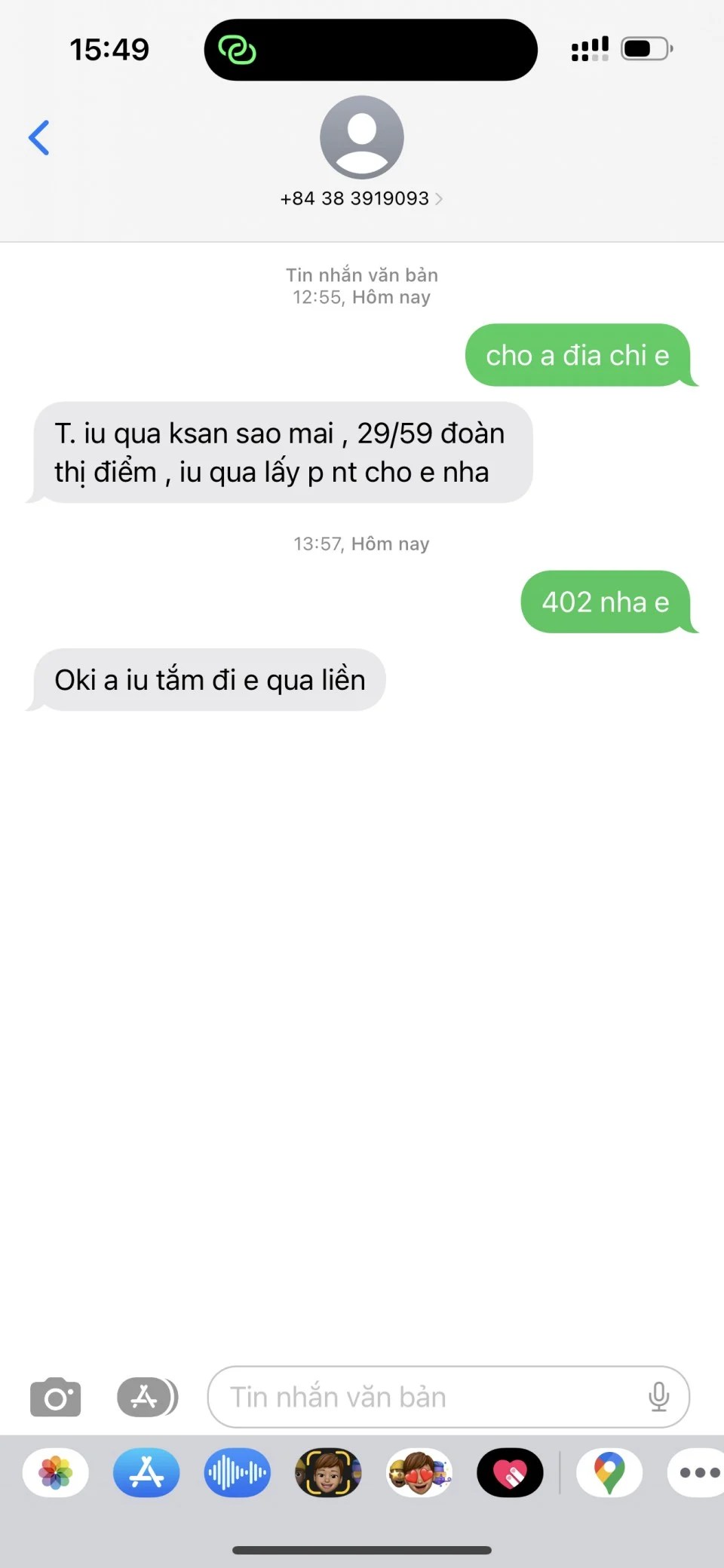Open the App Store in the drawer
The height and width of the screenshot is (1568, 724).
(146, 1472)
